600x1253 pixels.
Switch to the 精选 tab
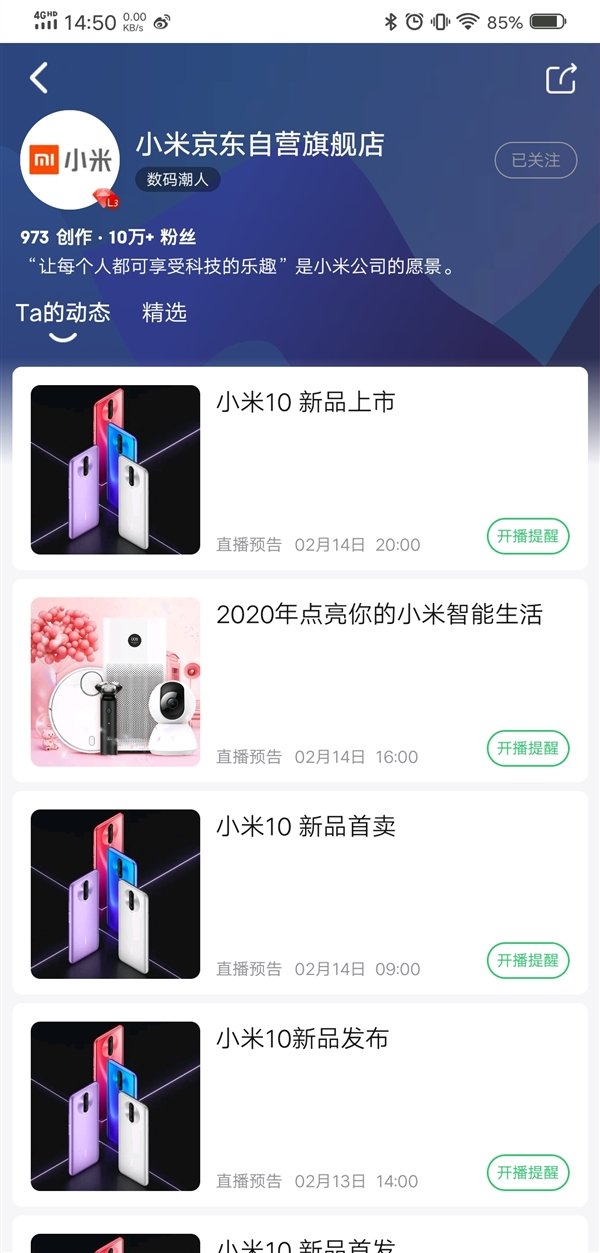tap(164, 313)
